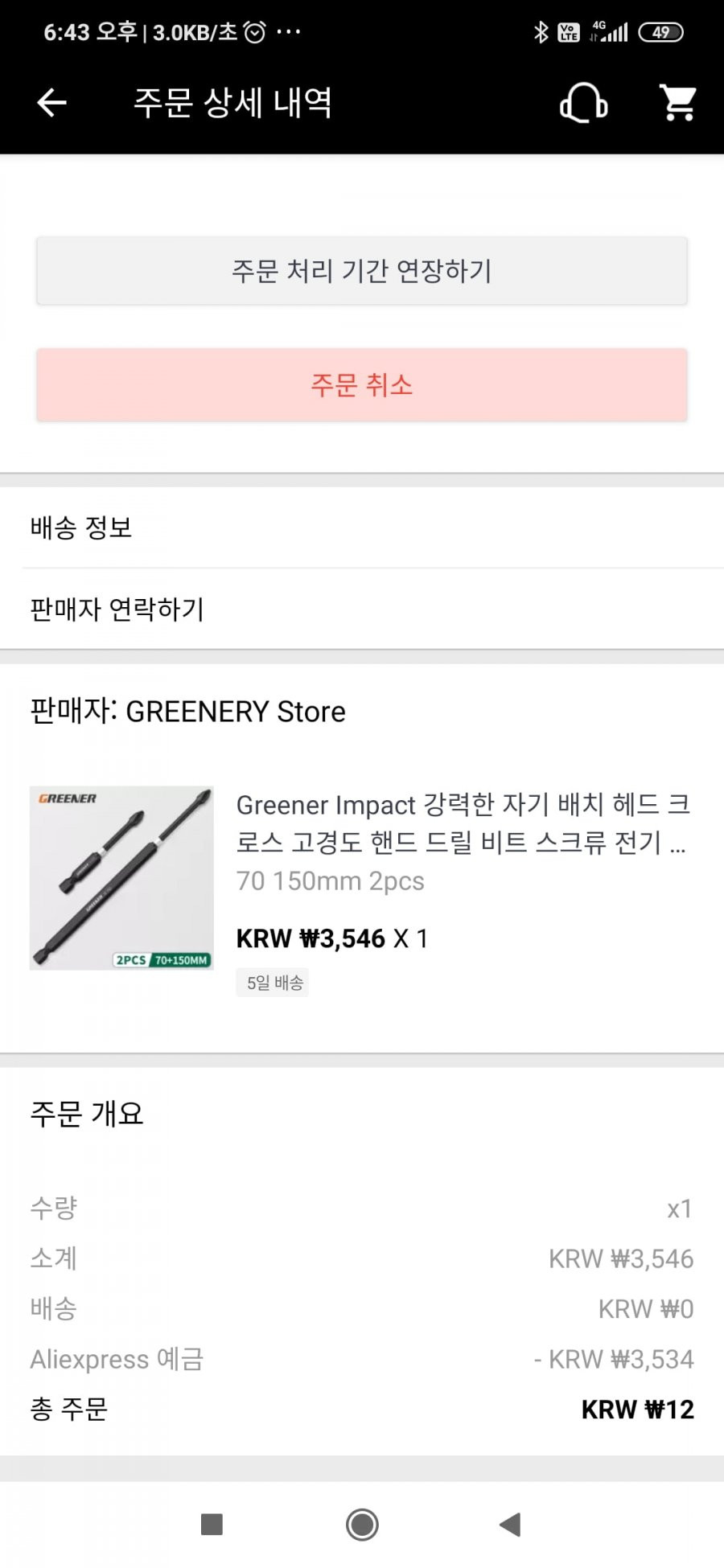
Task: Go back using the top arrow
Action: click(52, 103)
